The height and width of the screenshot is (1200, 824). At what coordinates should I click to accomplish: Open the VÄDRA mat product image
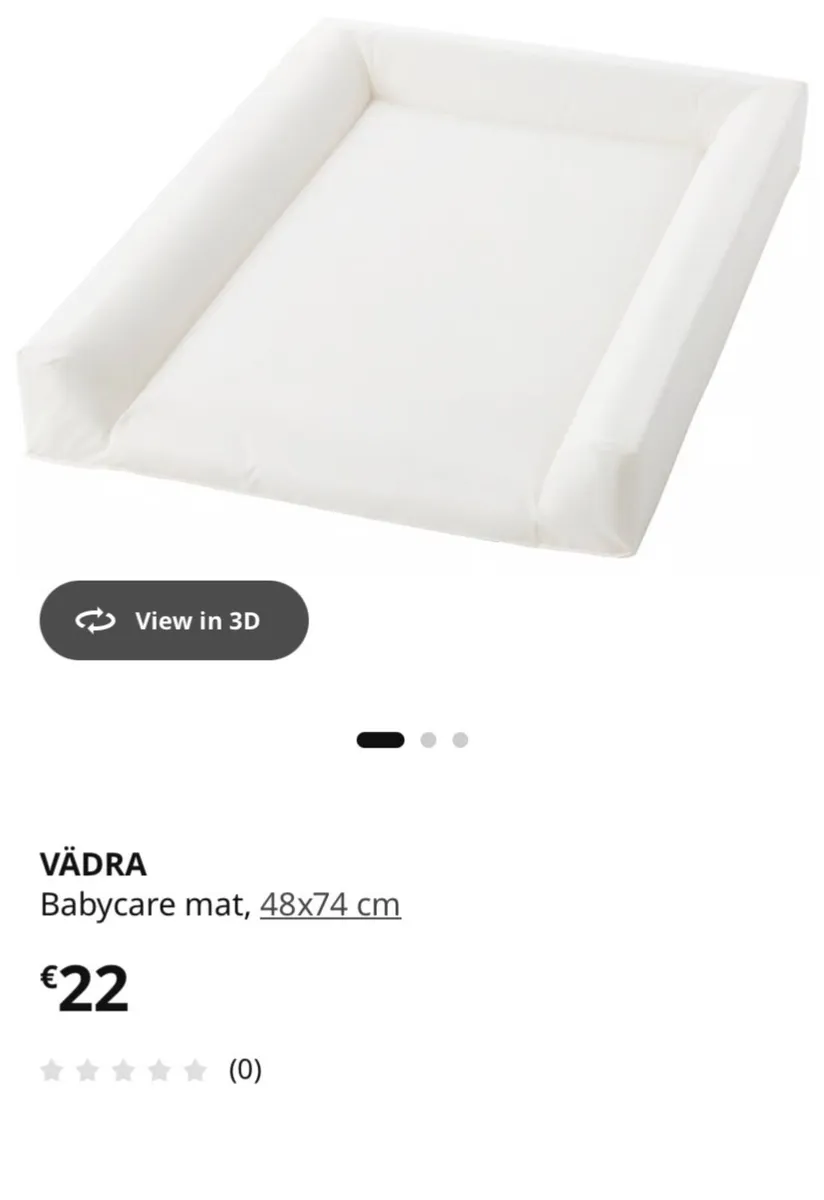pyautogui.click(x=412, y=290)
